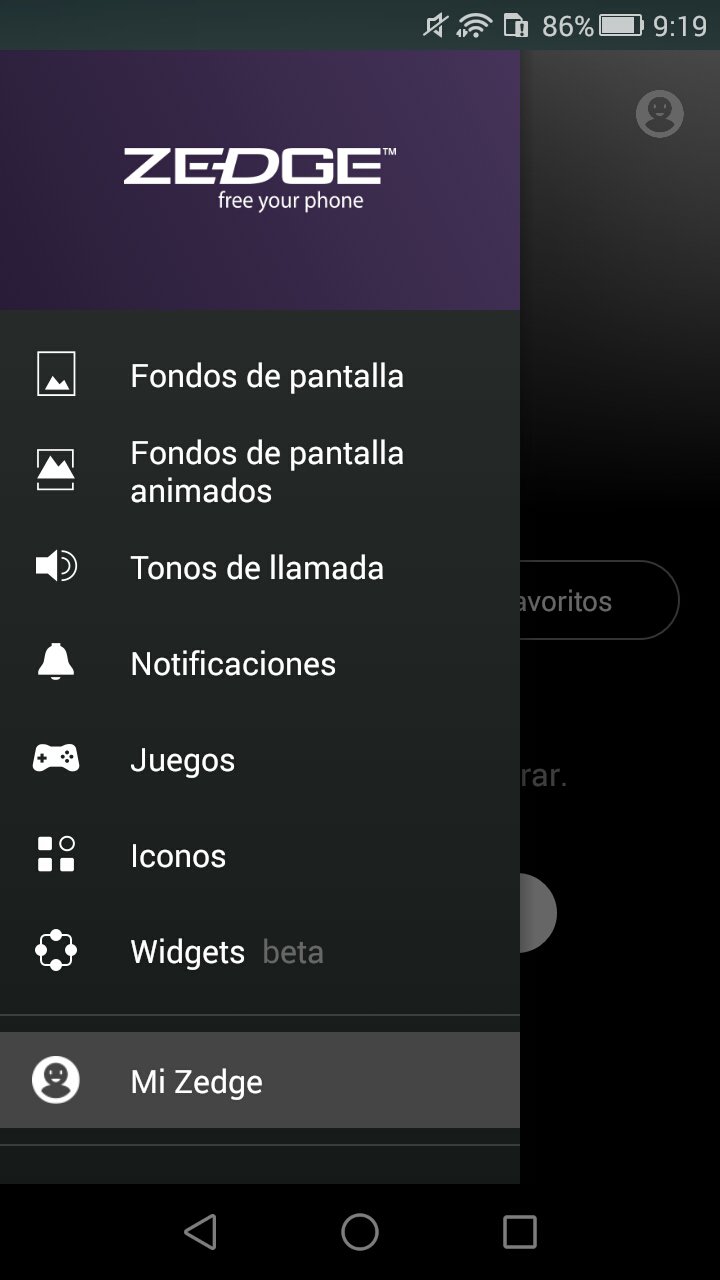720x1280 pixels.
Task: Click the speaker icon for Tonos de llamada
Action: coord(57,566)
